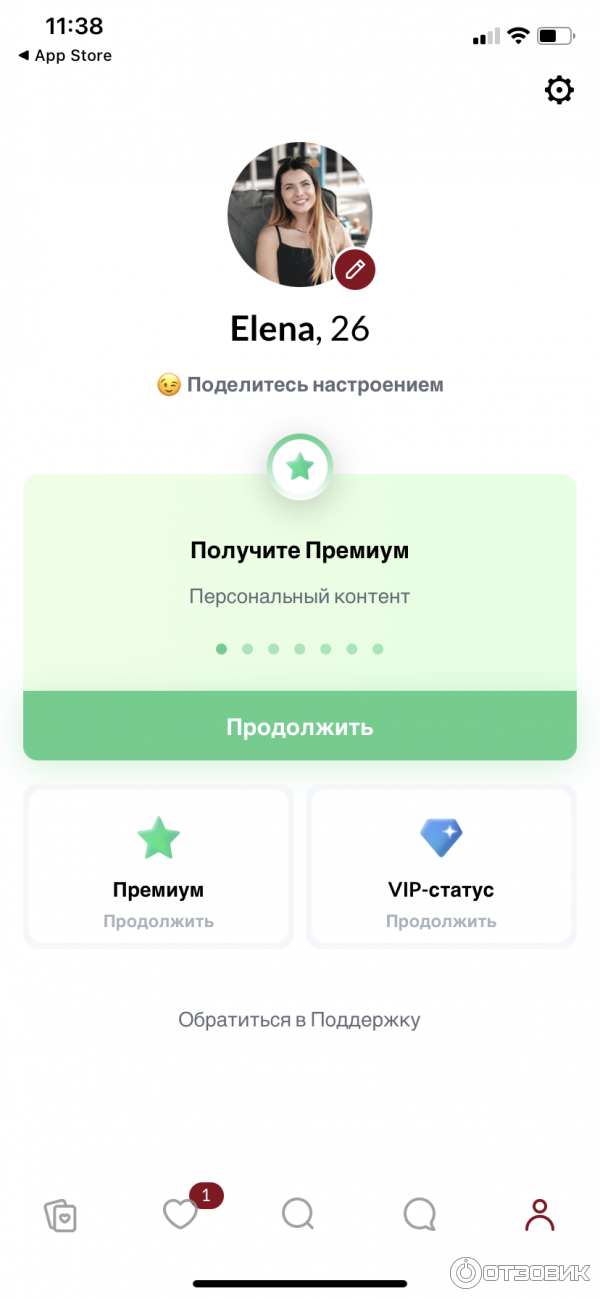Screen dimensions: 600x1299
Task: Open the 'VIP-статус' card
Action: pos(441,866)
